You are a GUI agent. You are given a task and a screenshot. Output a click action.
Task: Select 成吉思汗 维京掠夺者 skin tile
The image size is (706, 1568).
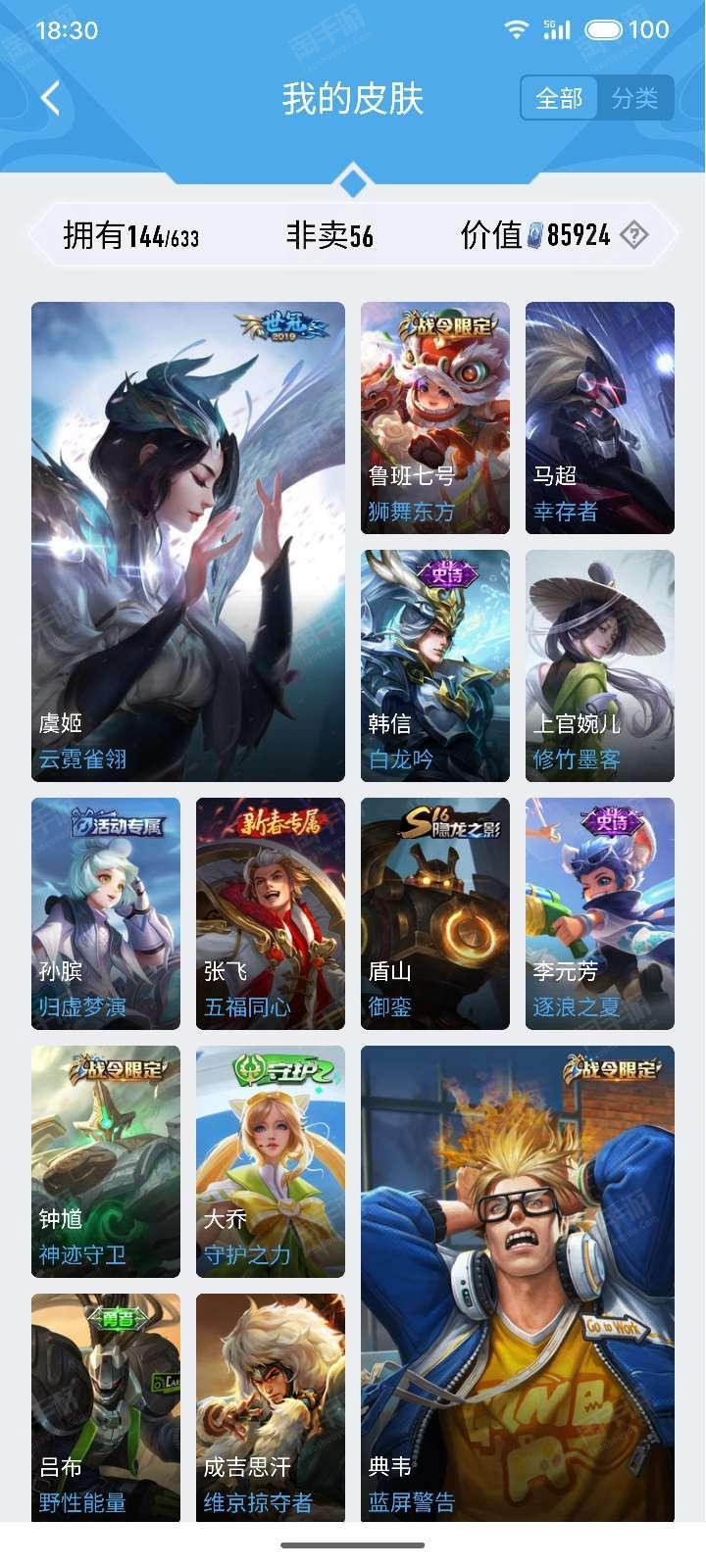coord(271,1407)
